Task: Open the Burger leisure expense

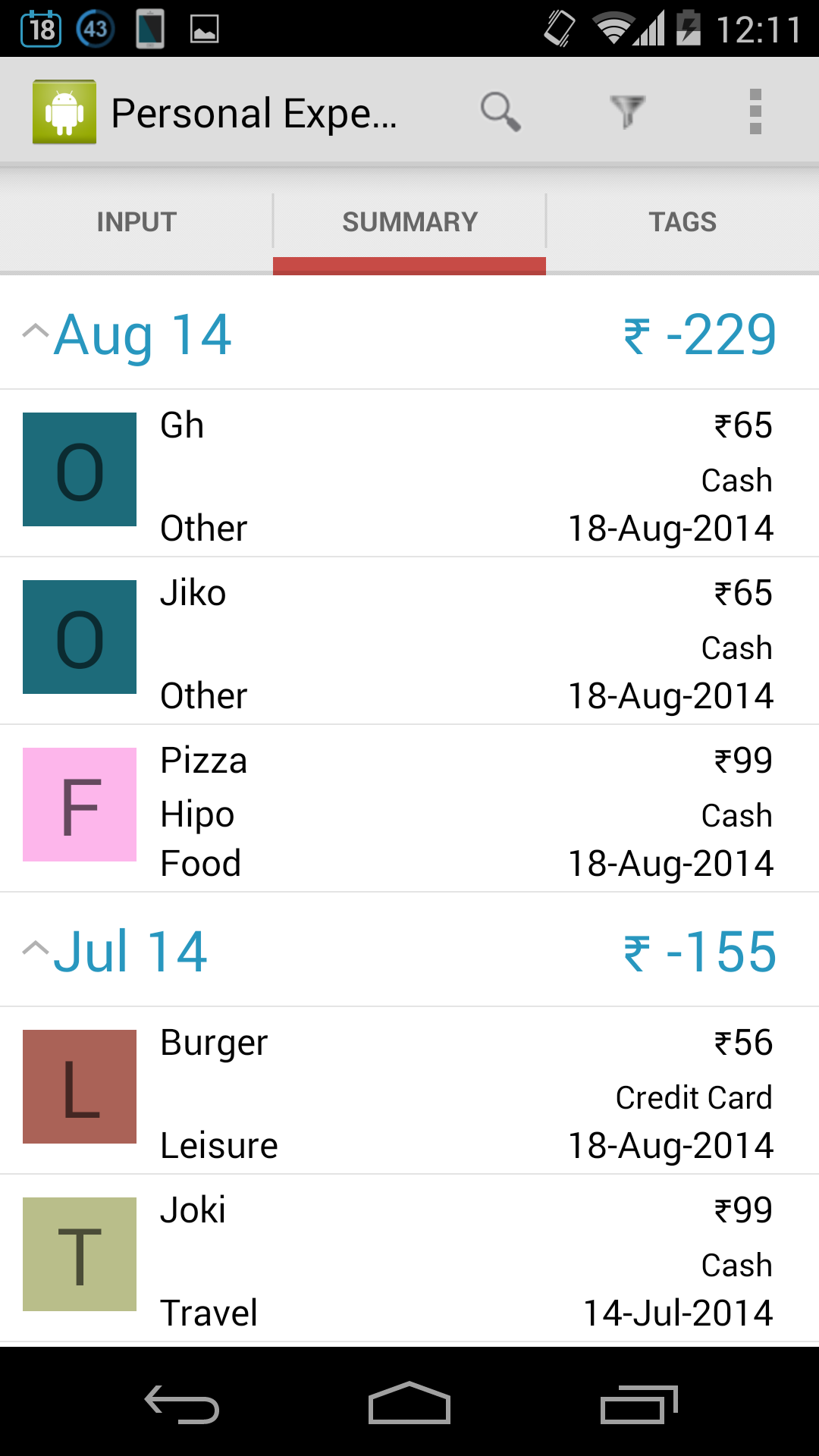Action: coord(409,1090)
